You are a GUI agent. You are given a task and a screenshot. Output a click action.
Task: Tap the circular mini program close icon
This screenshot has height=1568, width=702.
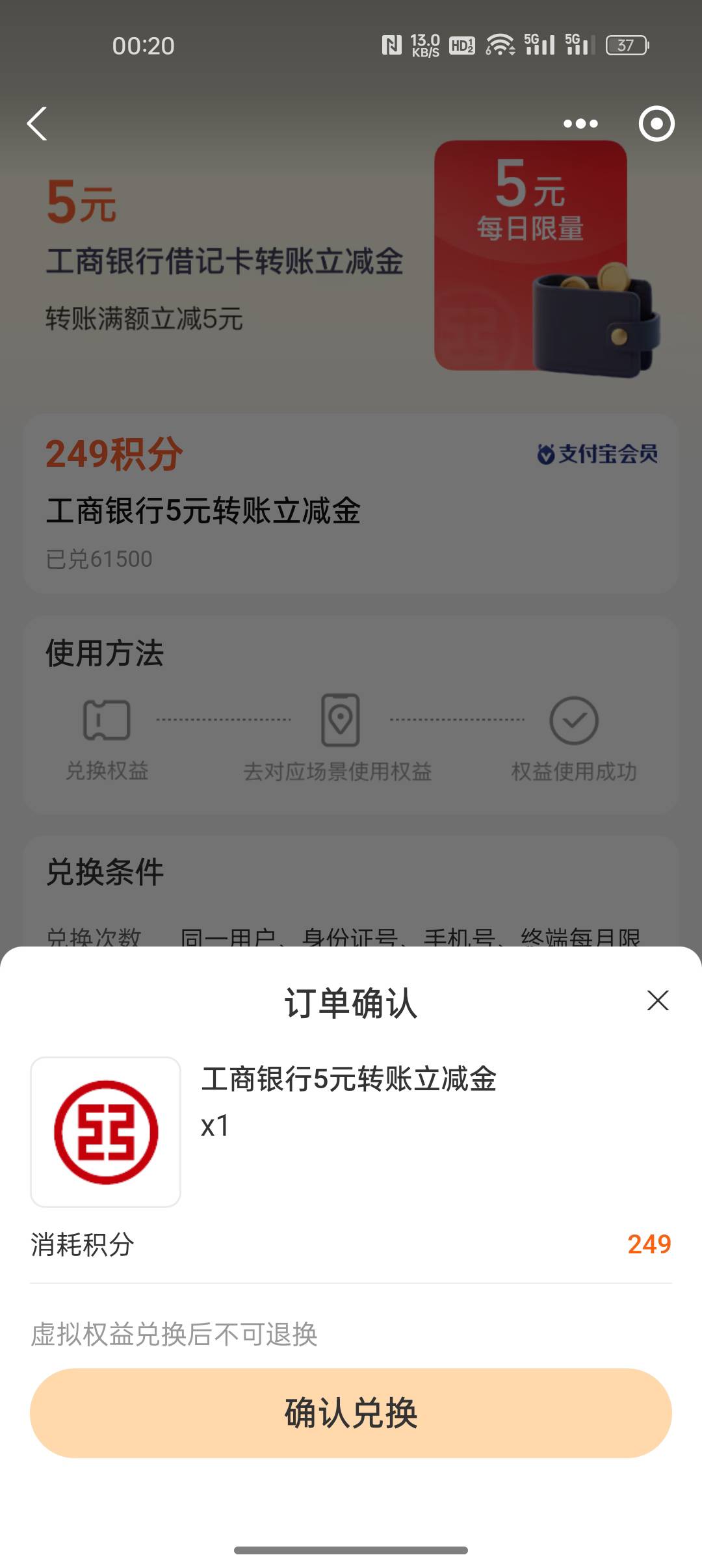click(x=656, y=124)
